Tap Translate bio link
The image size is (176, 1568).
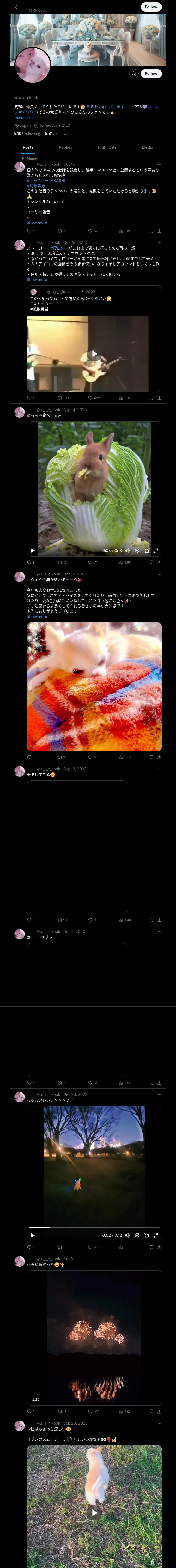24,118
